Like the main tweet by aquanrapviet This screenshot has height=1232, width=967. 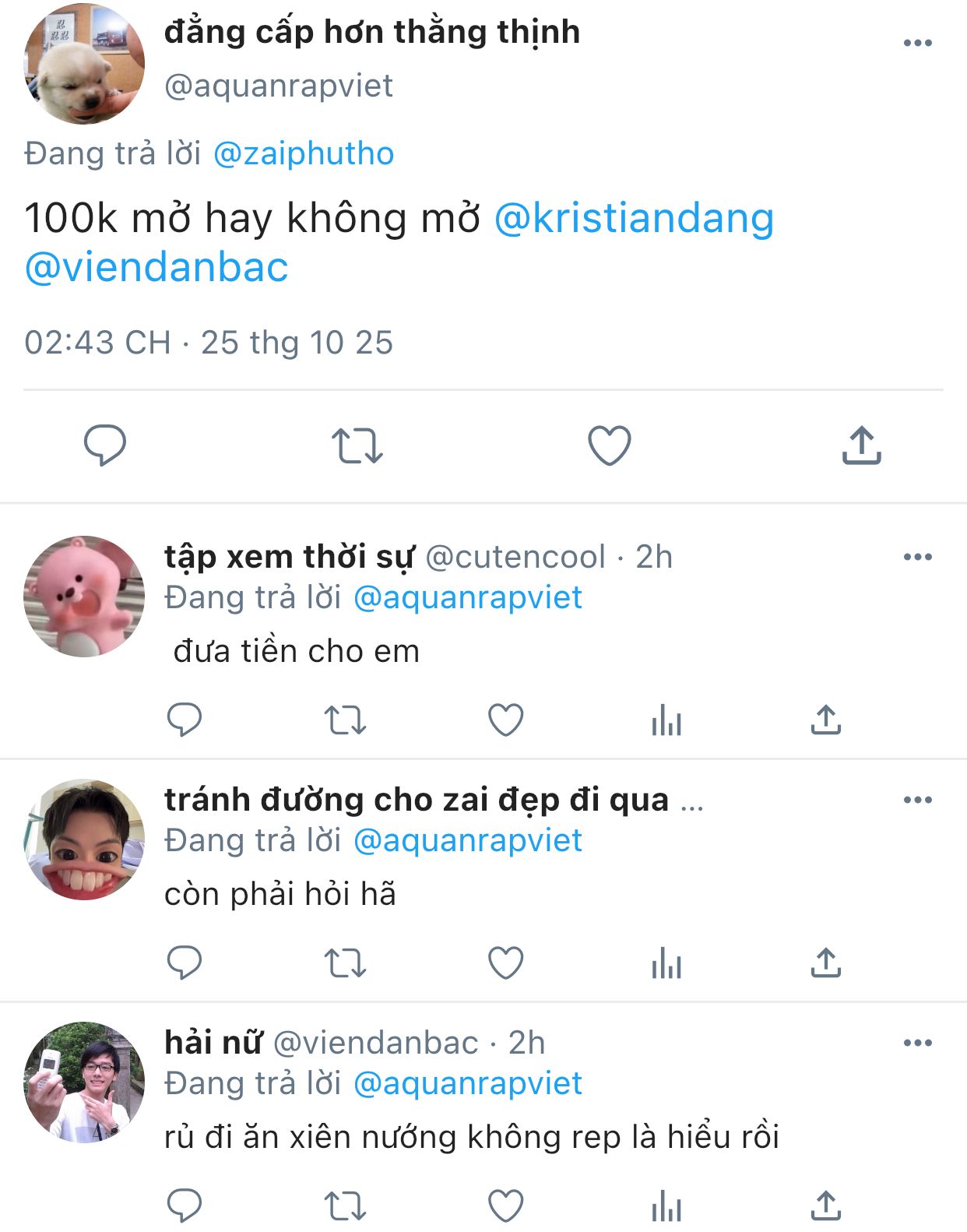pyautogui.click(x=609, y=445)
